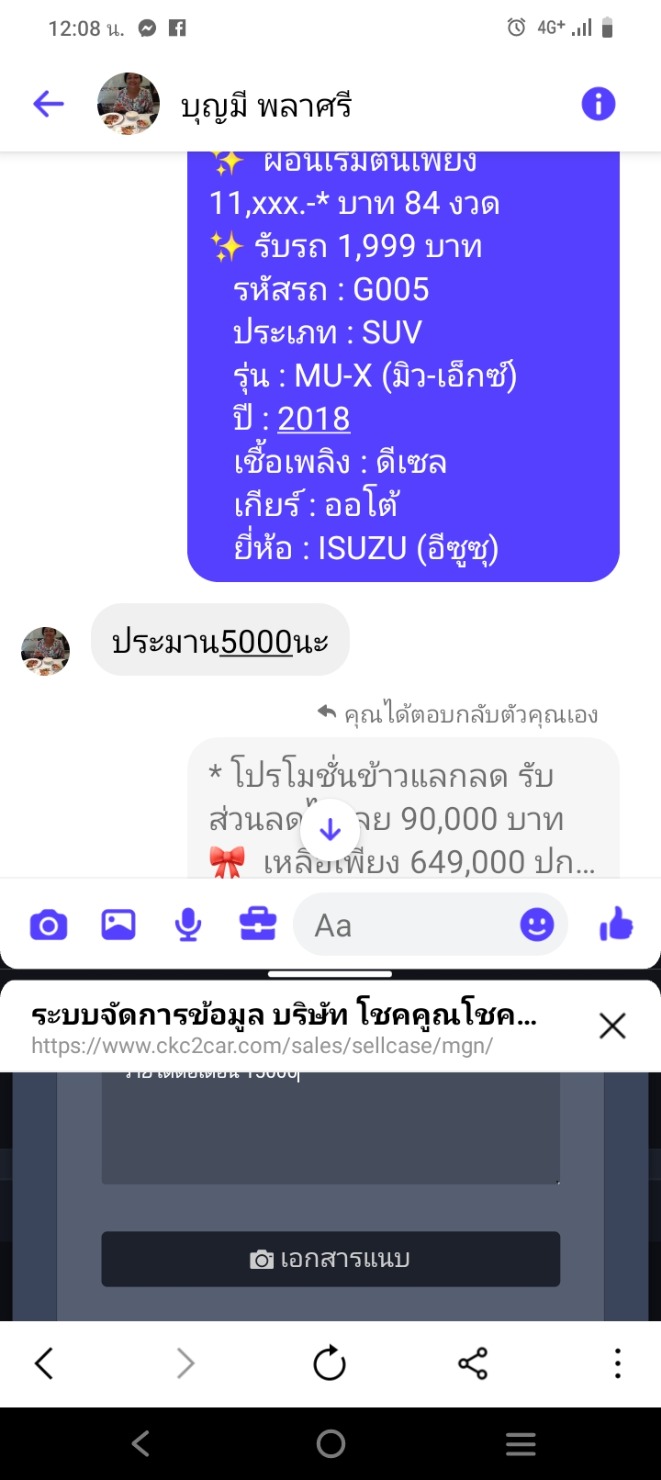Send a thumbs-up like
This screenshot has width=661, height=1480.
616,925
